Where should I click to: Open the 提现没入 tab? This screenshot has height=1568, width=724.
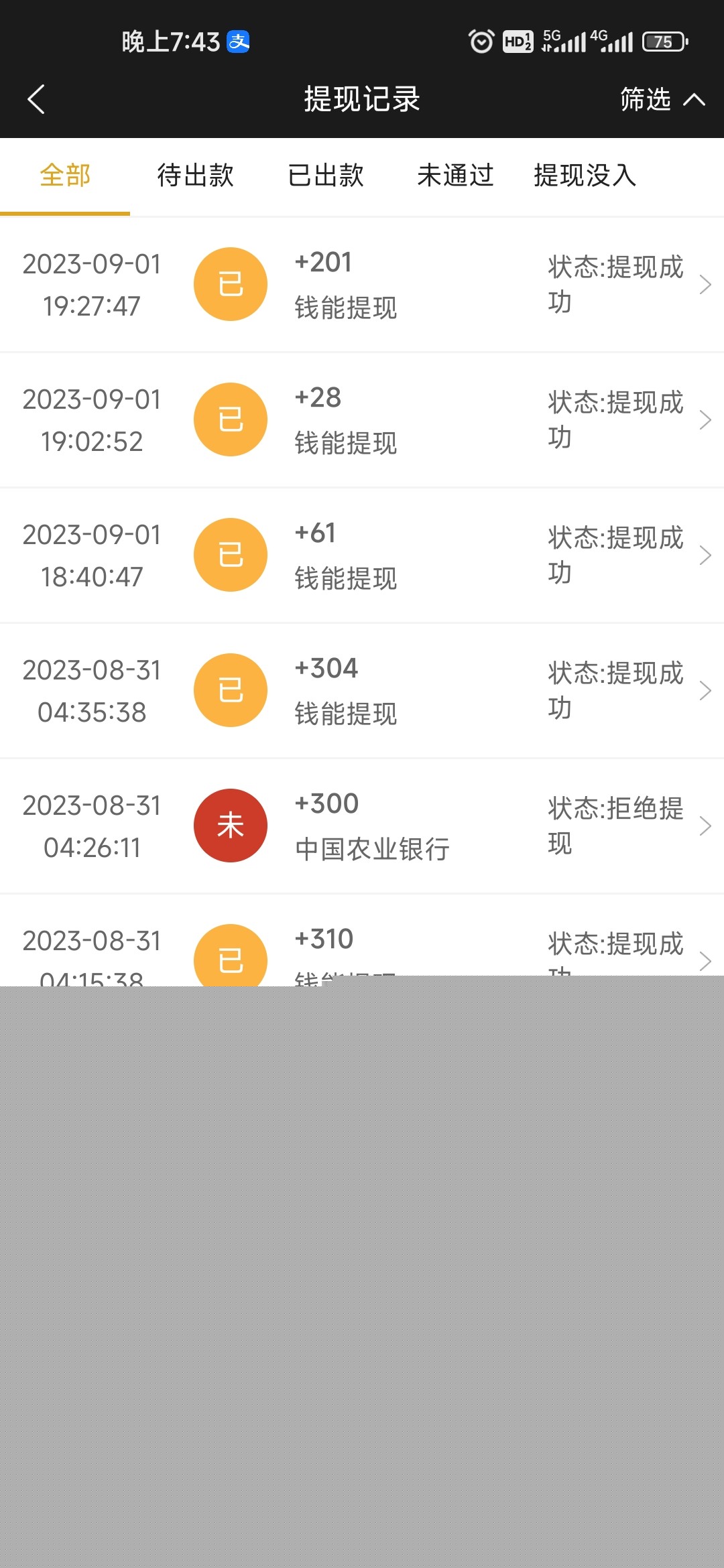point(584,176)
